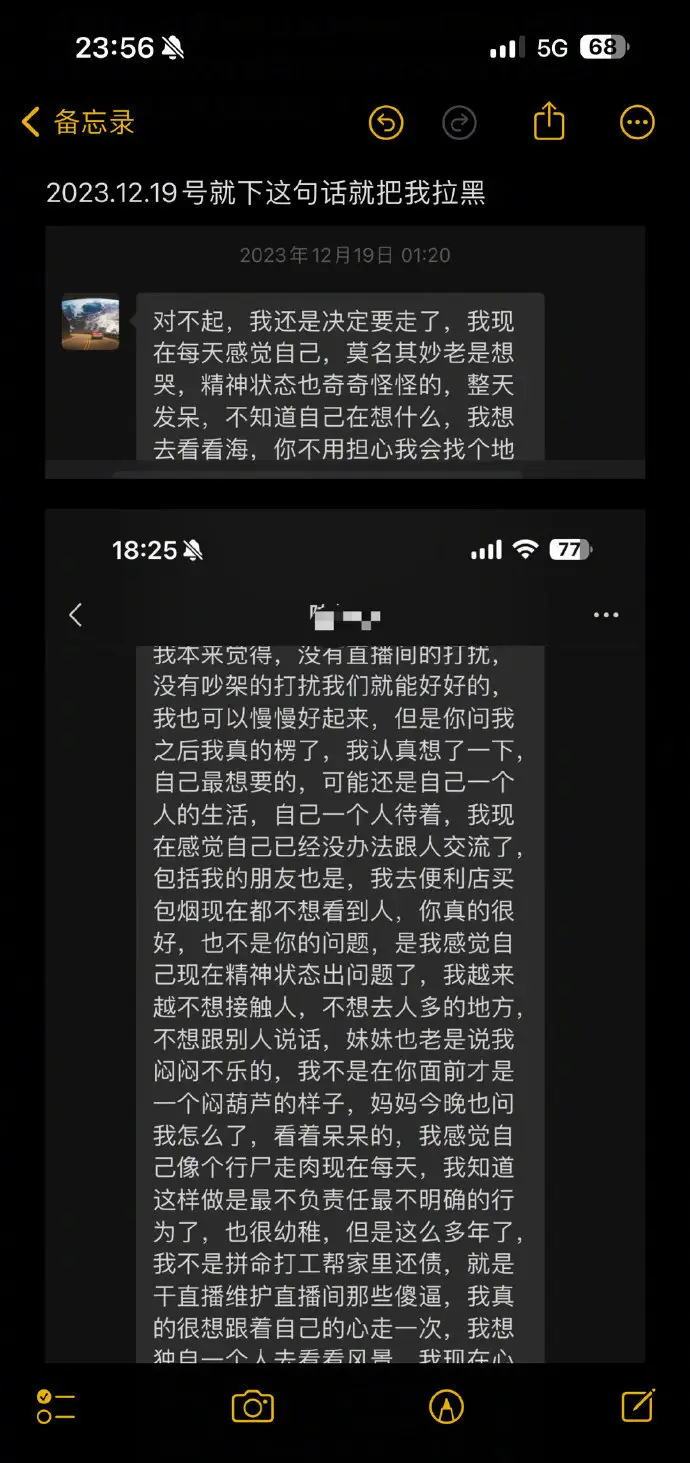Open the camera attachment options
The image size is (690, 1463).
click(252, 1406)
